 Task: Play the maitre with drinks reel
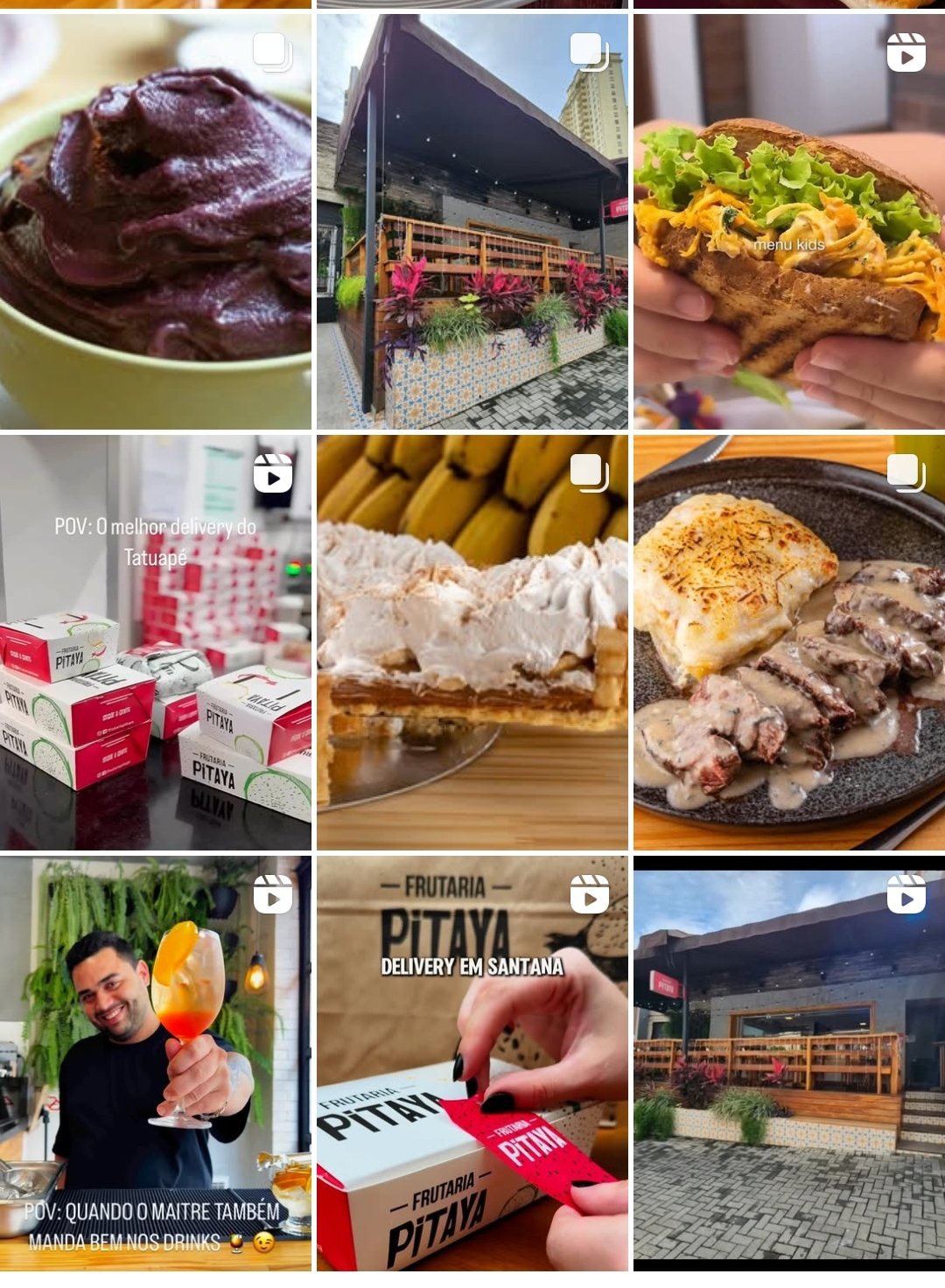tap(156, 1063)
